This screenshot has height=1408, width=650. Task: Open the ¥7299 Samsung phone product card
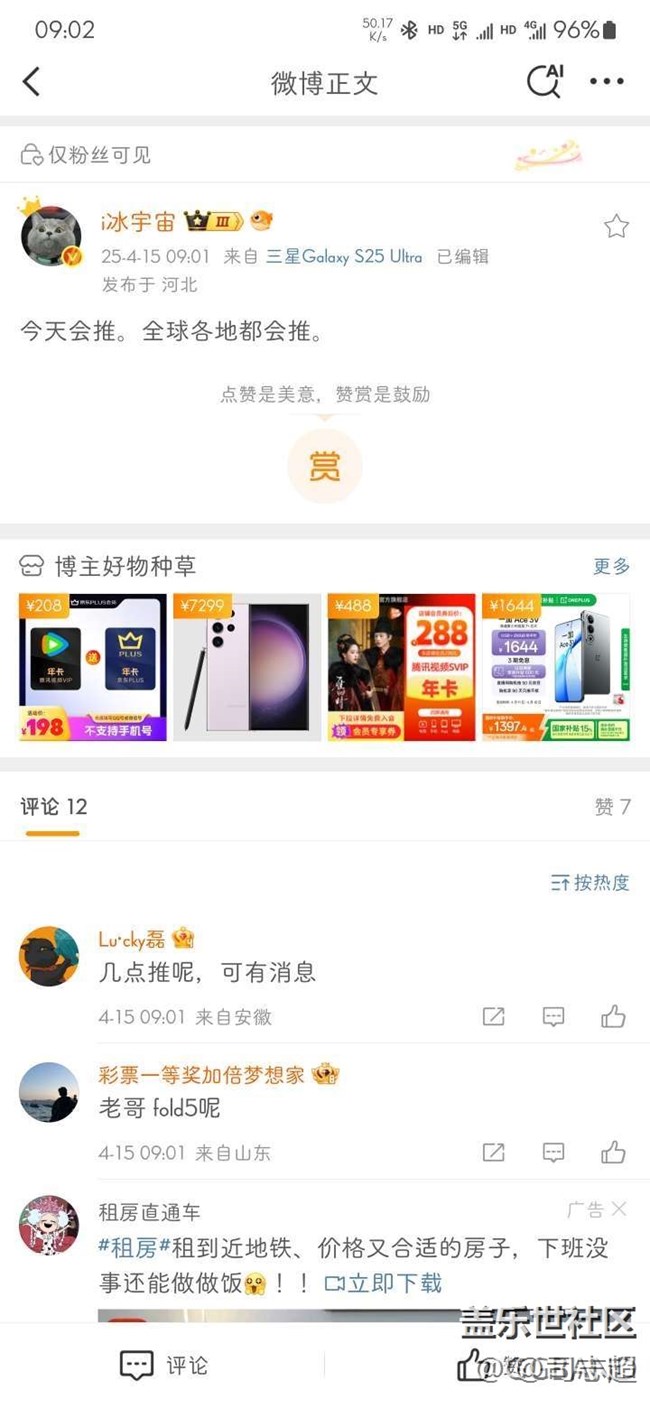pos(247,667)
